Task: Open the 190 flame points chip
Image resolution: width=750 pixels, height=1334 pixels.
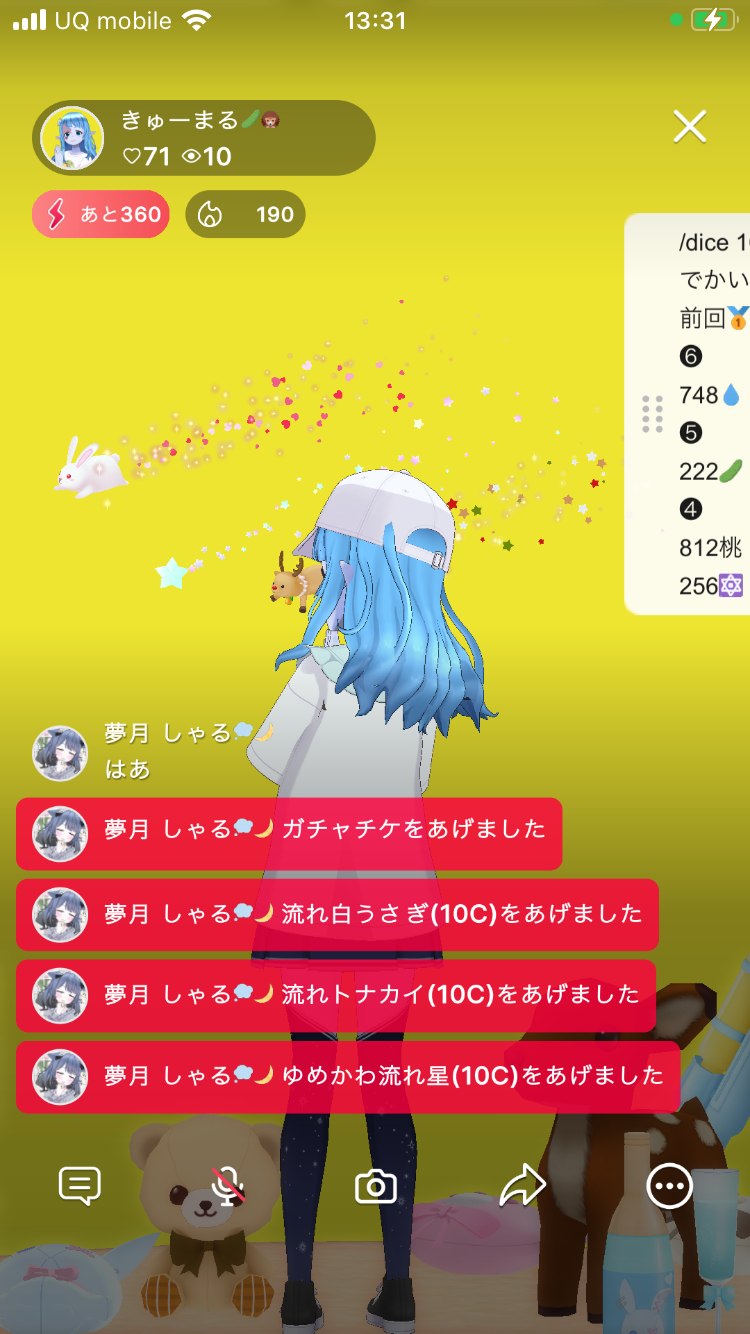Action: coord(245,214)
